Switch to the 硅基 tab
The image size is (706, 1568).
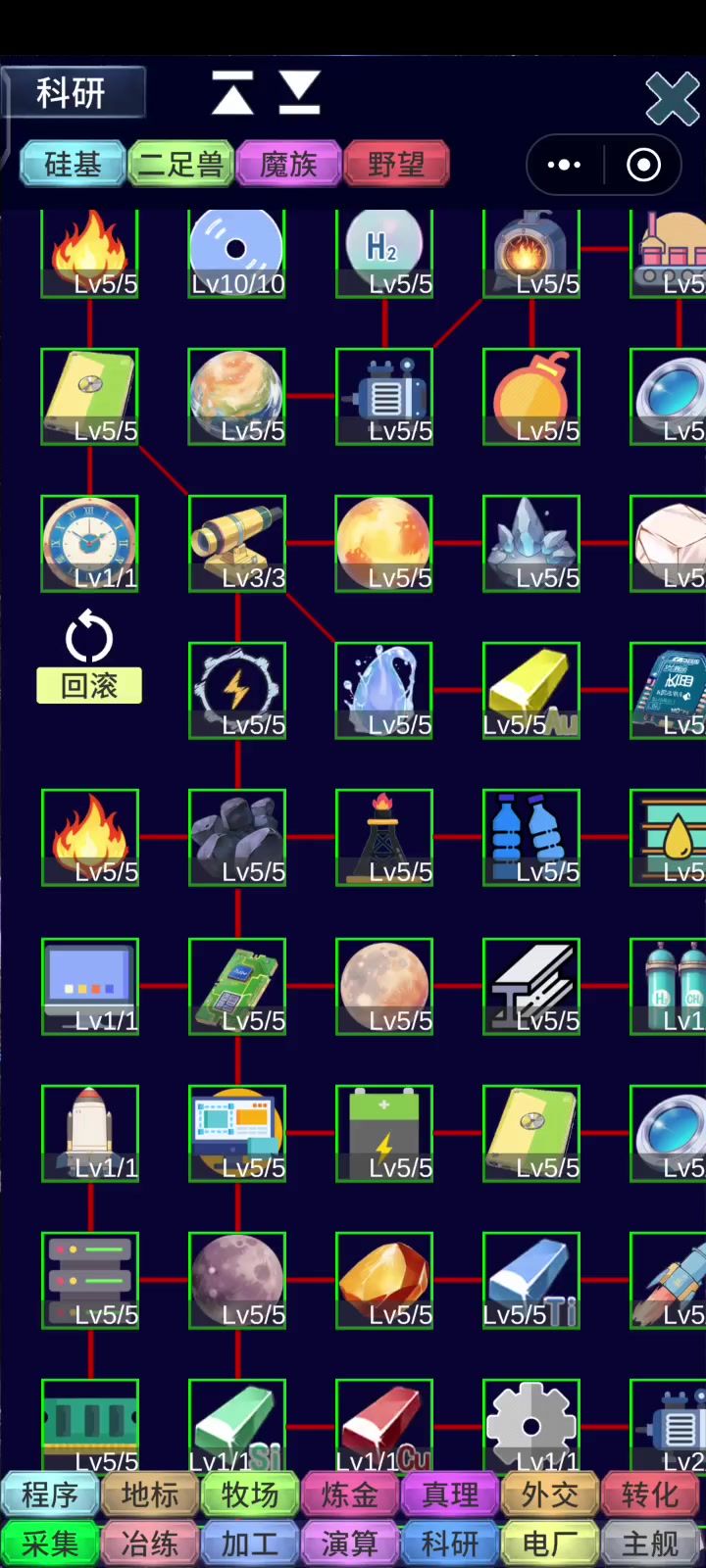74,164
